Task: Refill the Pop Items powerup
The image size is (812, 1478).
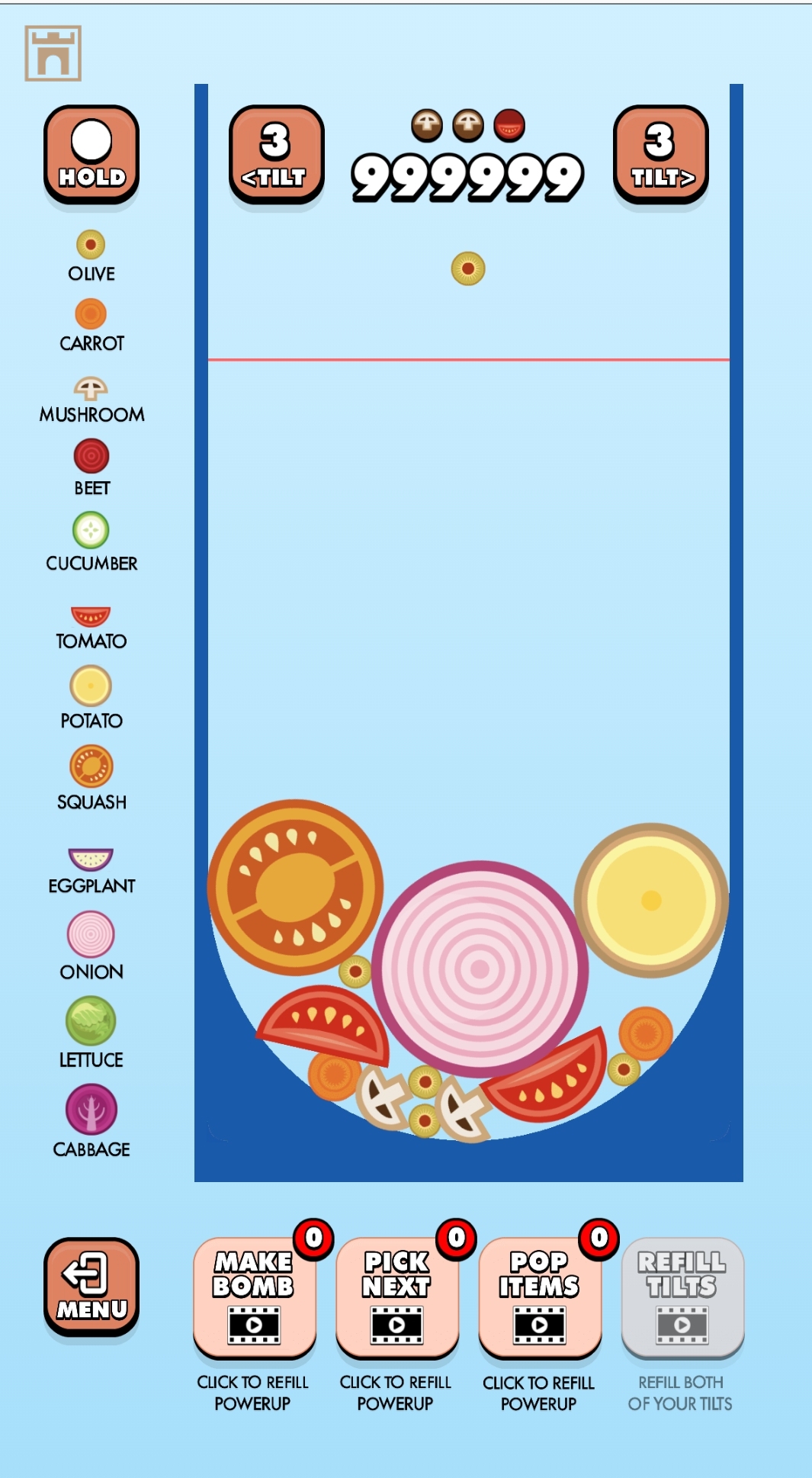Action: (539, 1297)
